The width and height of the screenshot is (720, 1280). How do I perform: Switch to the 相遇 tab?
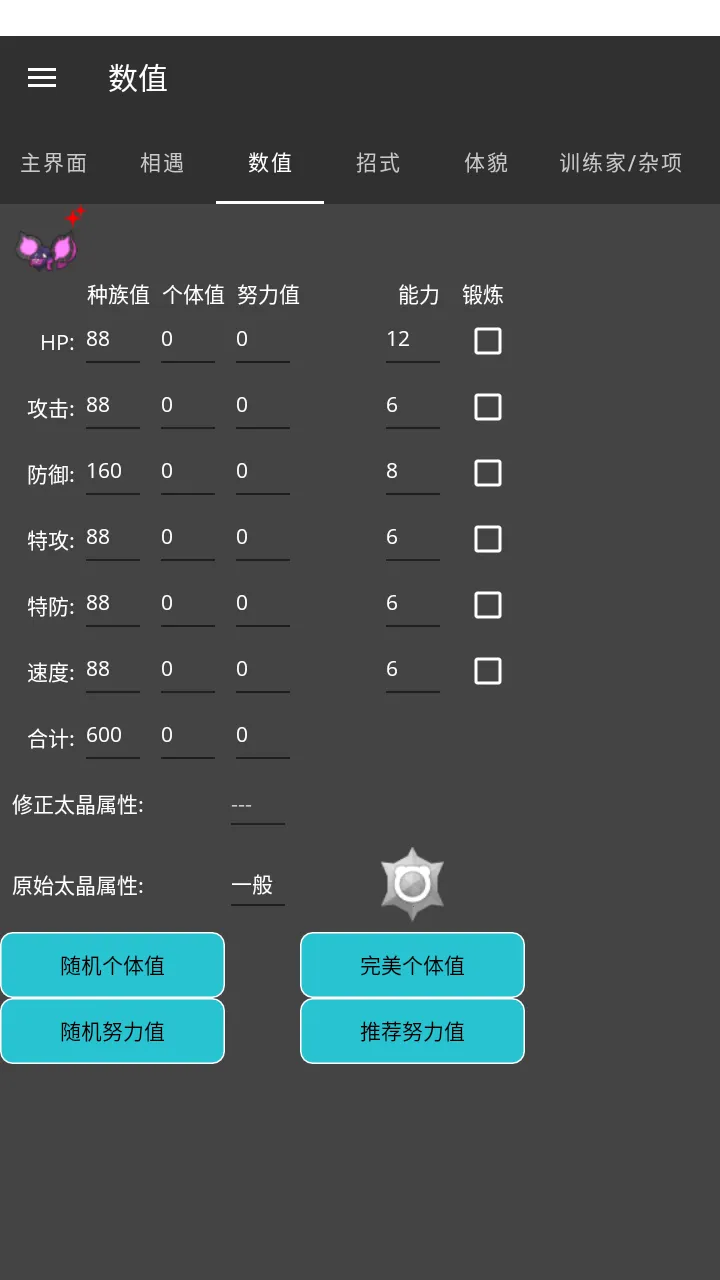pos(162,163)
